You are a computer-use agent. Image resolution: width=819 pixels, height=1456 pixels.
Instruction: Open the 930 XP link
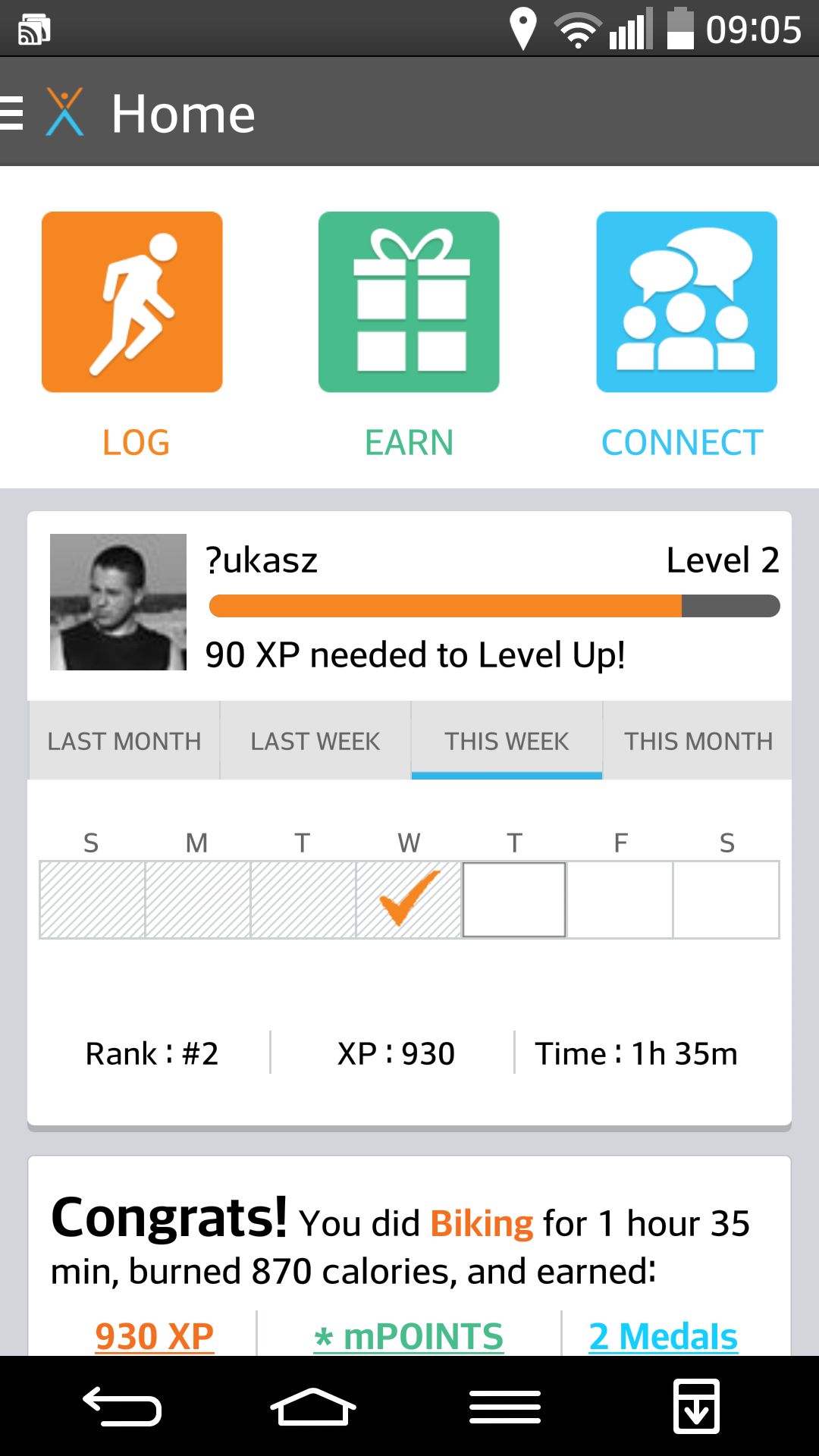click(155, 1335)
